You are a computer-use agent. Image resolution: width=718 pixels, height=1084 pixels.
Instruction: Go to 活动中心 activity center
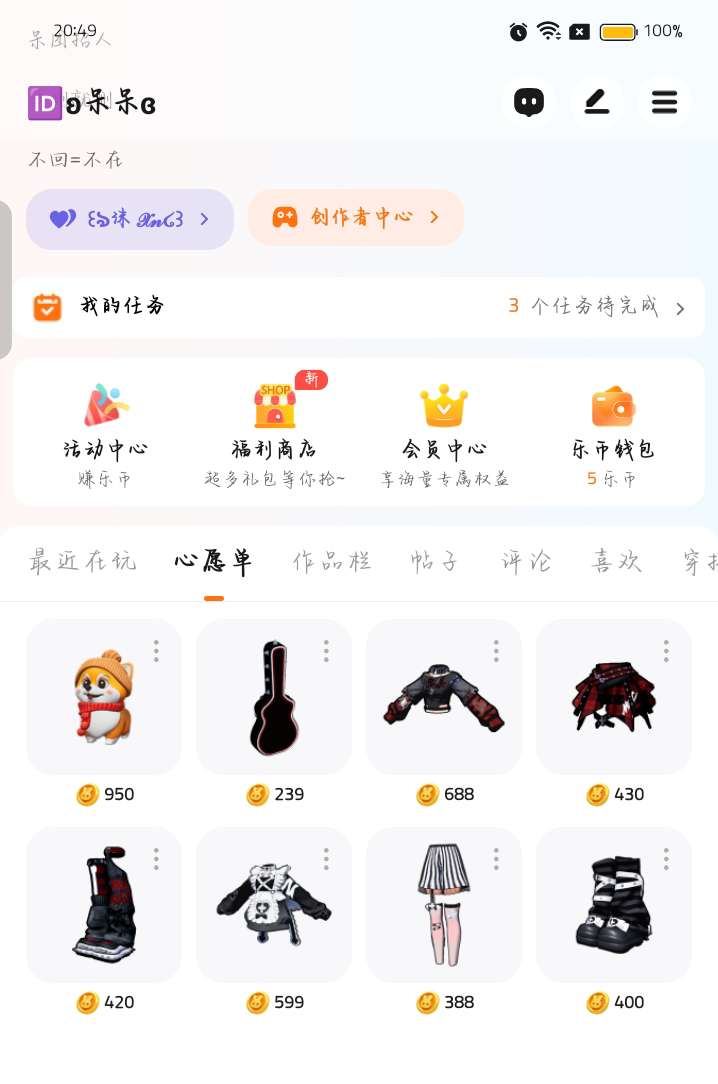click(105, 432)
